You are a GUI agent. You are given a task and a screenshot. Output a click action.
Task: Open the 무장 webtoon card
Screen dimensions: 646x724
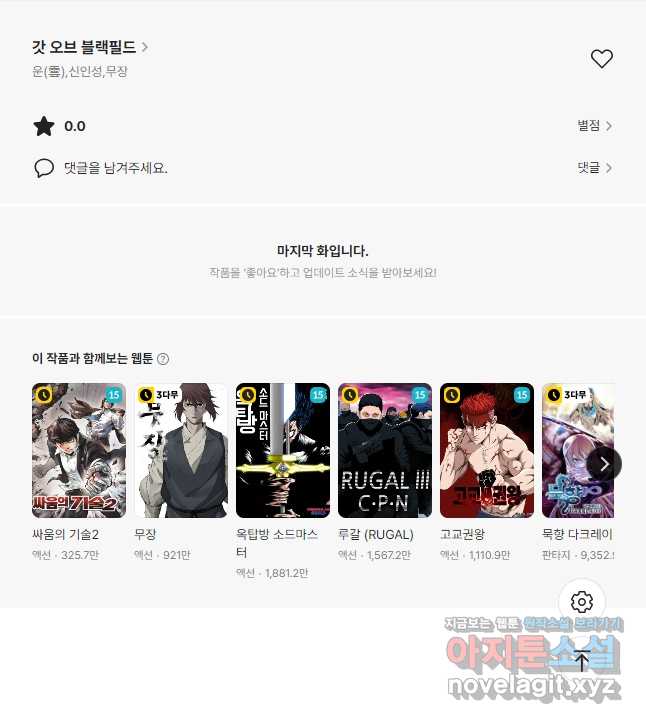[x=181, y=450]
